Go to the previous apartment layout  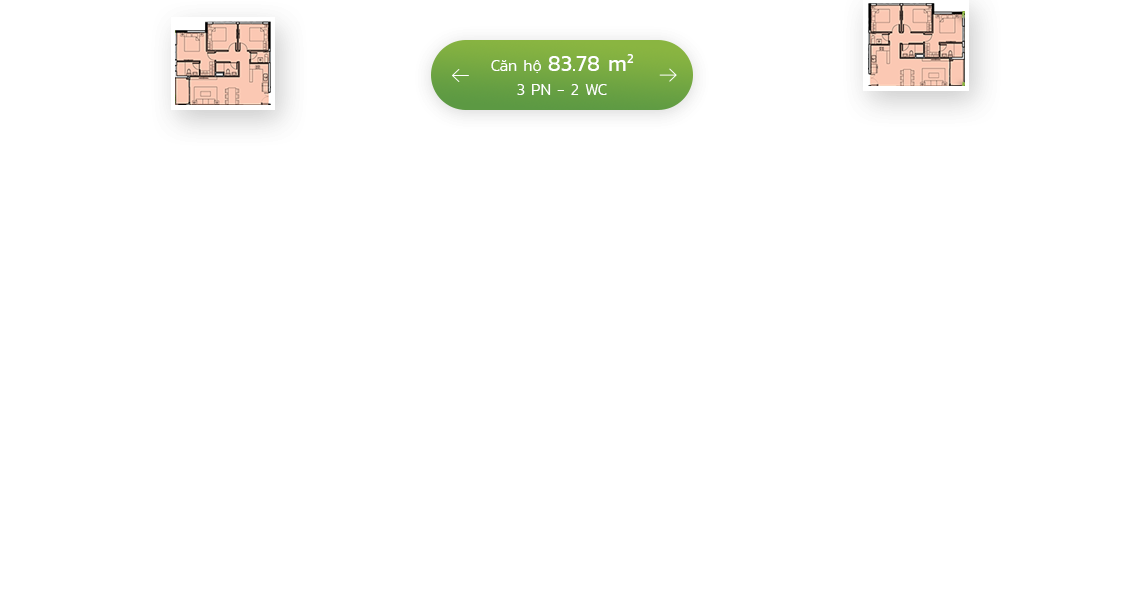(460, 76)
